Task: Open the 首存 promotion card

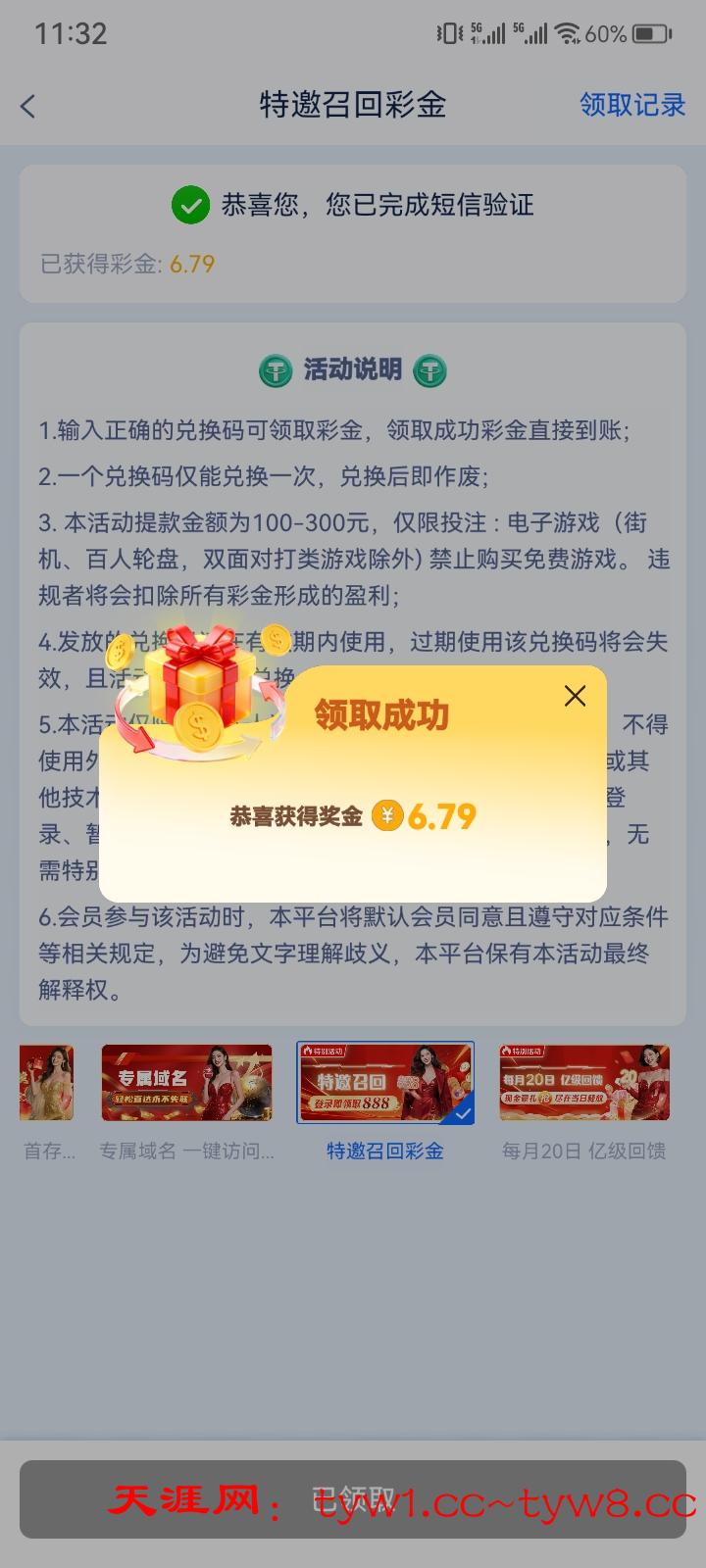Action: (47, 1083)
